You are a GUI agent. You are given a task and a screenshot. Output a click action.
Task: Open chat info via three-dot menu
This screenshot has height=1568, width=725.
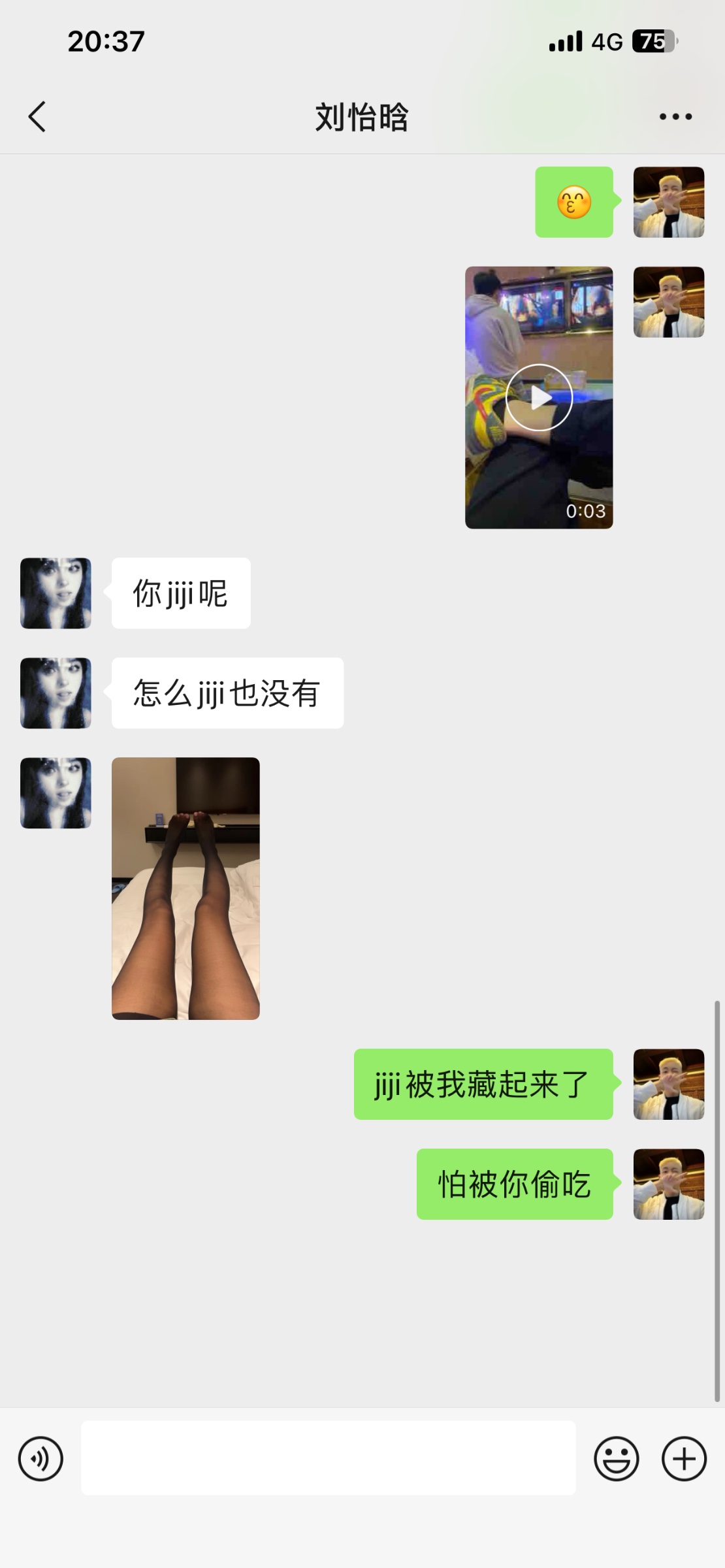pos(675,117)
